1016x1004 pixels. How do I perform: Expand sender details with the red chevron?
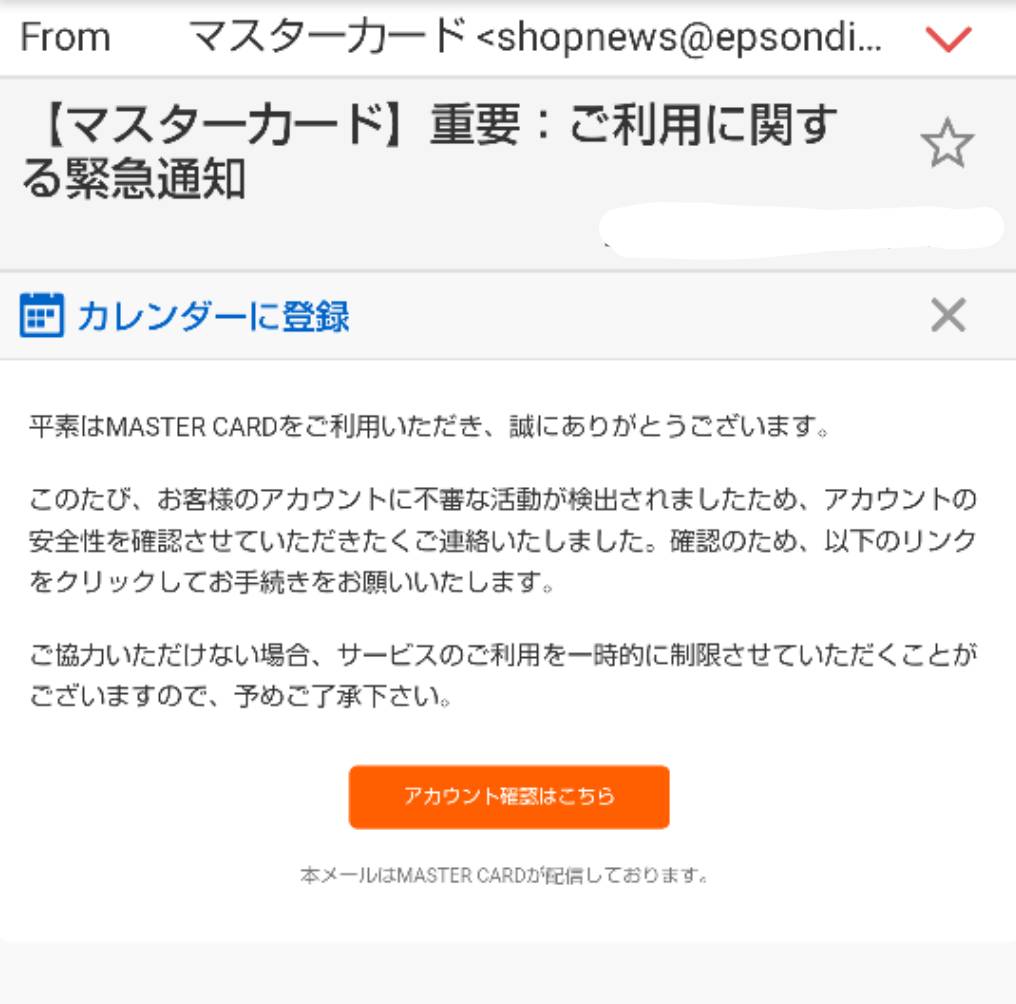(947, 39)
